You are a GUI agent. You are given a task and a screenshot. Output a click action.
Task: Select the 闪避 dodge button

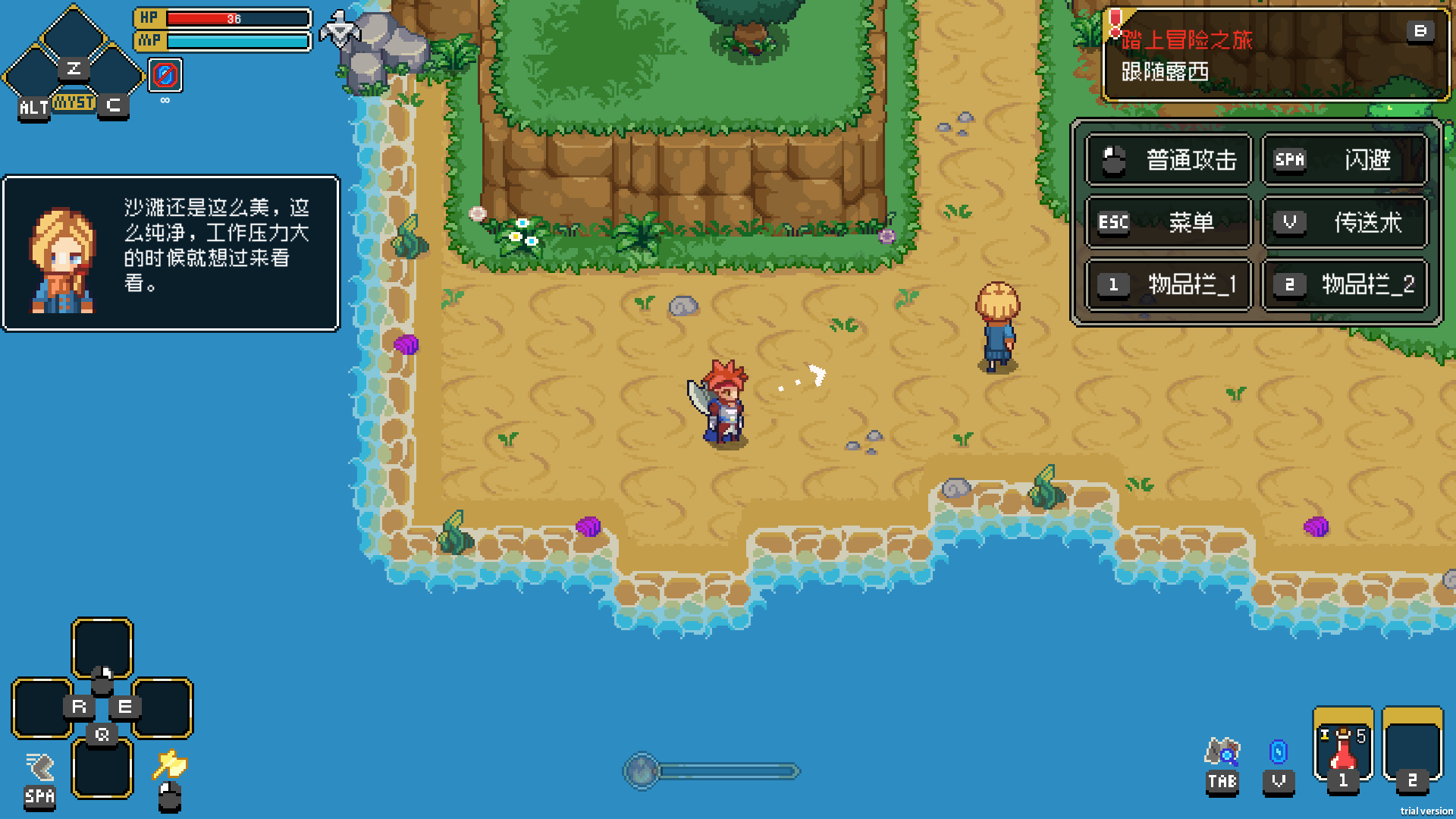[x=1345, y=160]
